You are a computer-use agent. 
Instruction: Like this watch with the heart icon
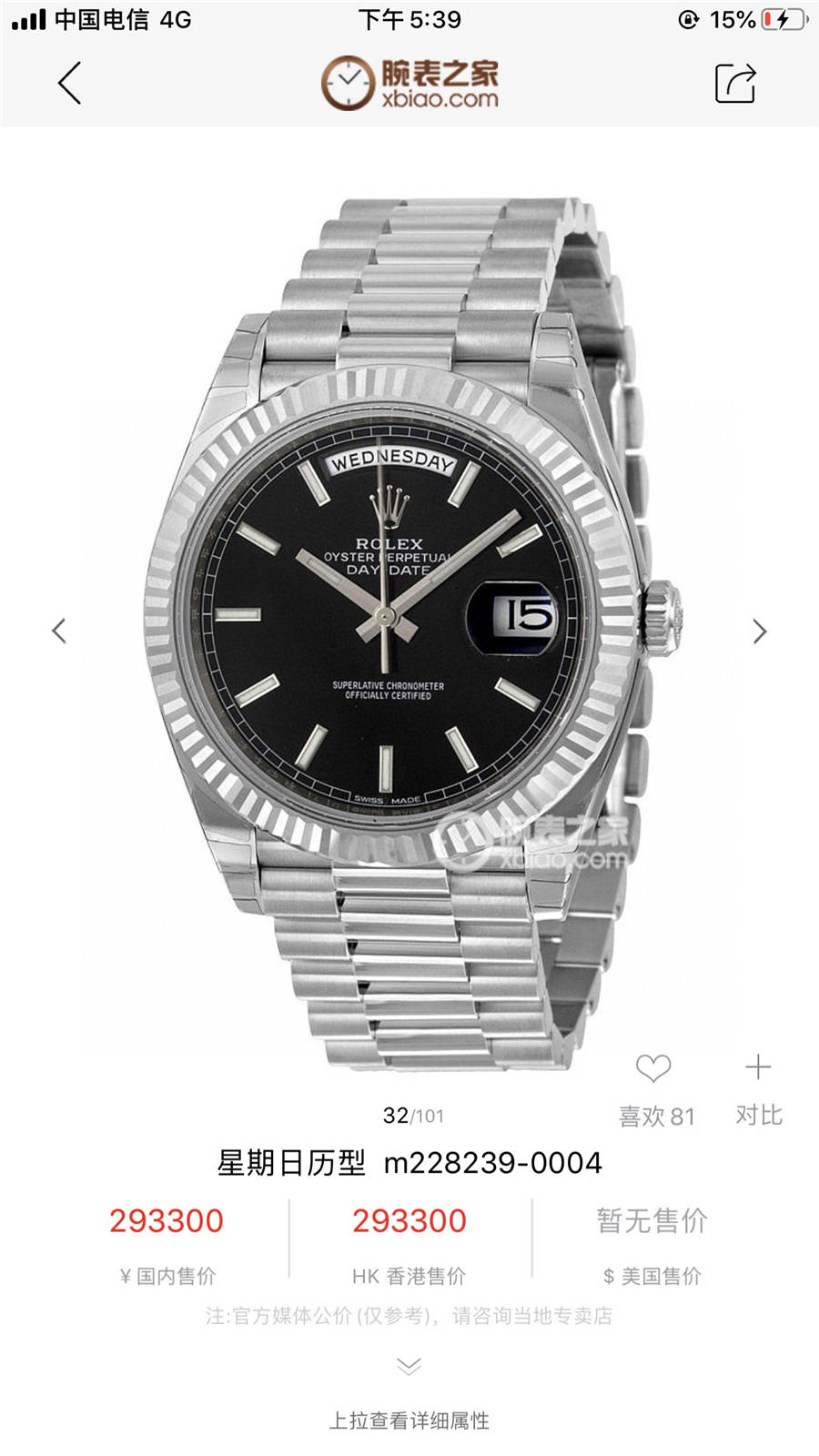[653, 1069]
